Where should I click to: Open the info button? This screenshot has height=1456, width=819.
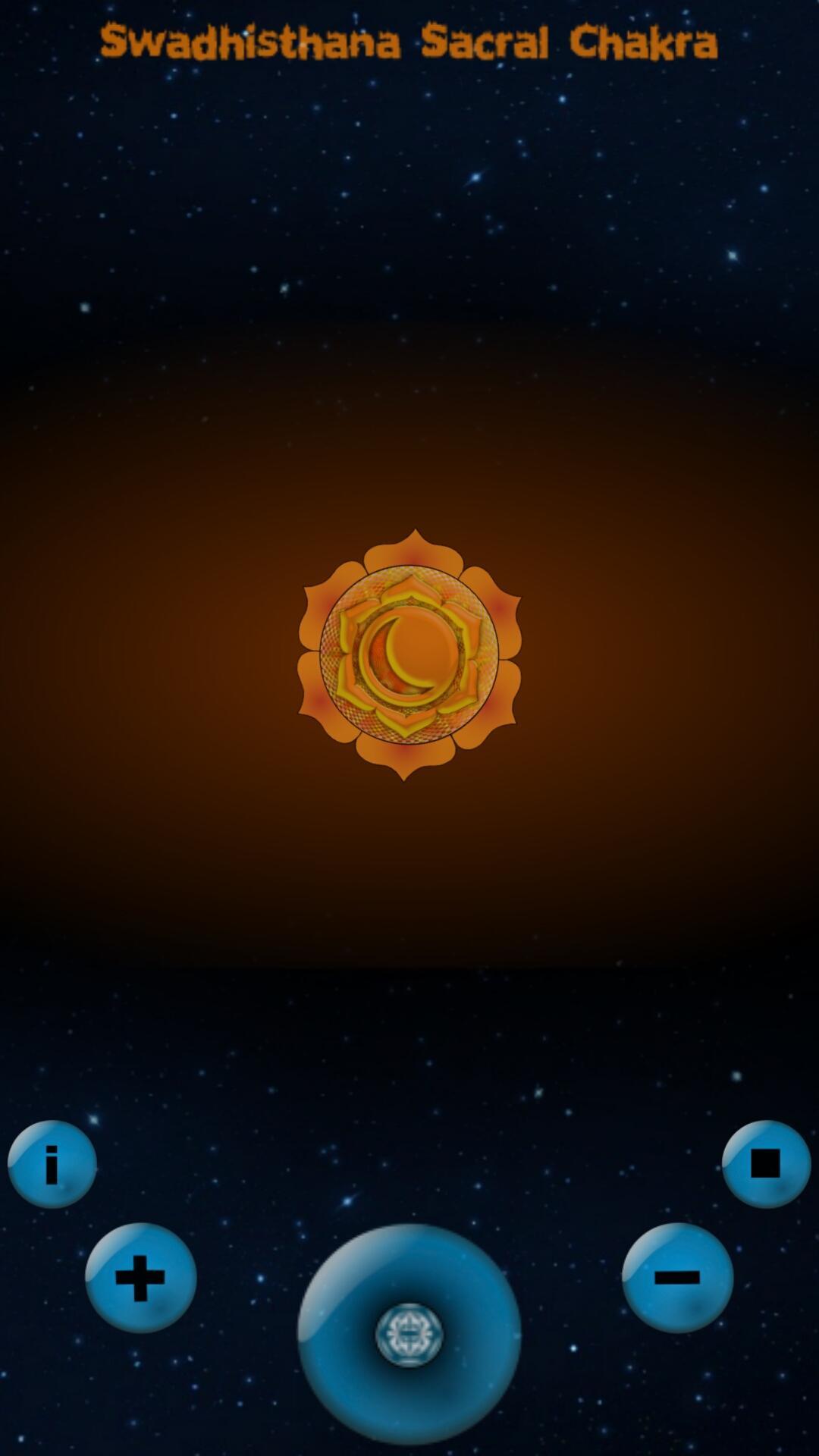coord(52,1164)
